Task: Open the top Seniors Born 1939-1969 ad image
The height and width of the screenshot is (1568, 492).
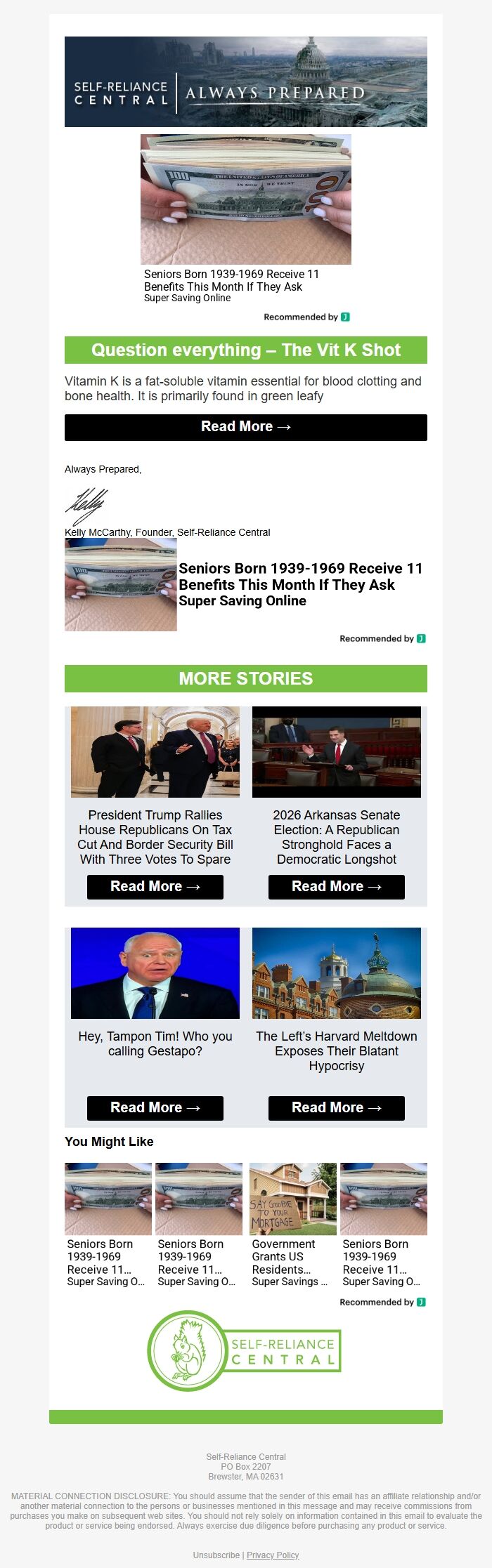Action: pyautogui.click(x=245, y=199)
